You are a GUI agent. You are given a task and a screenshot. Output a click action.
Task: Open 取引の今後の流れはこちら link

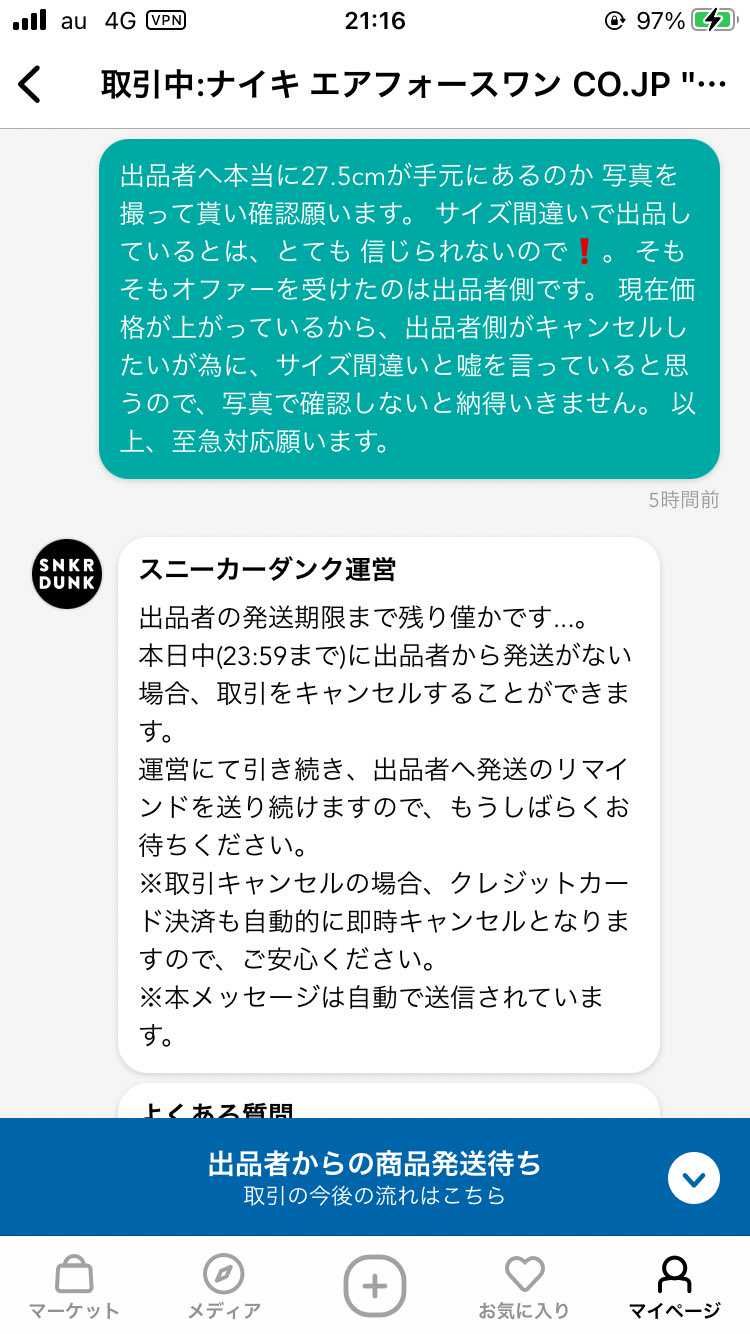click(x=375, y=1195)
